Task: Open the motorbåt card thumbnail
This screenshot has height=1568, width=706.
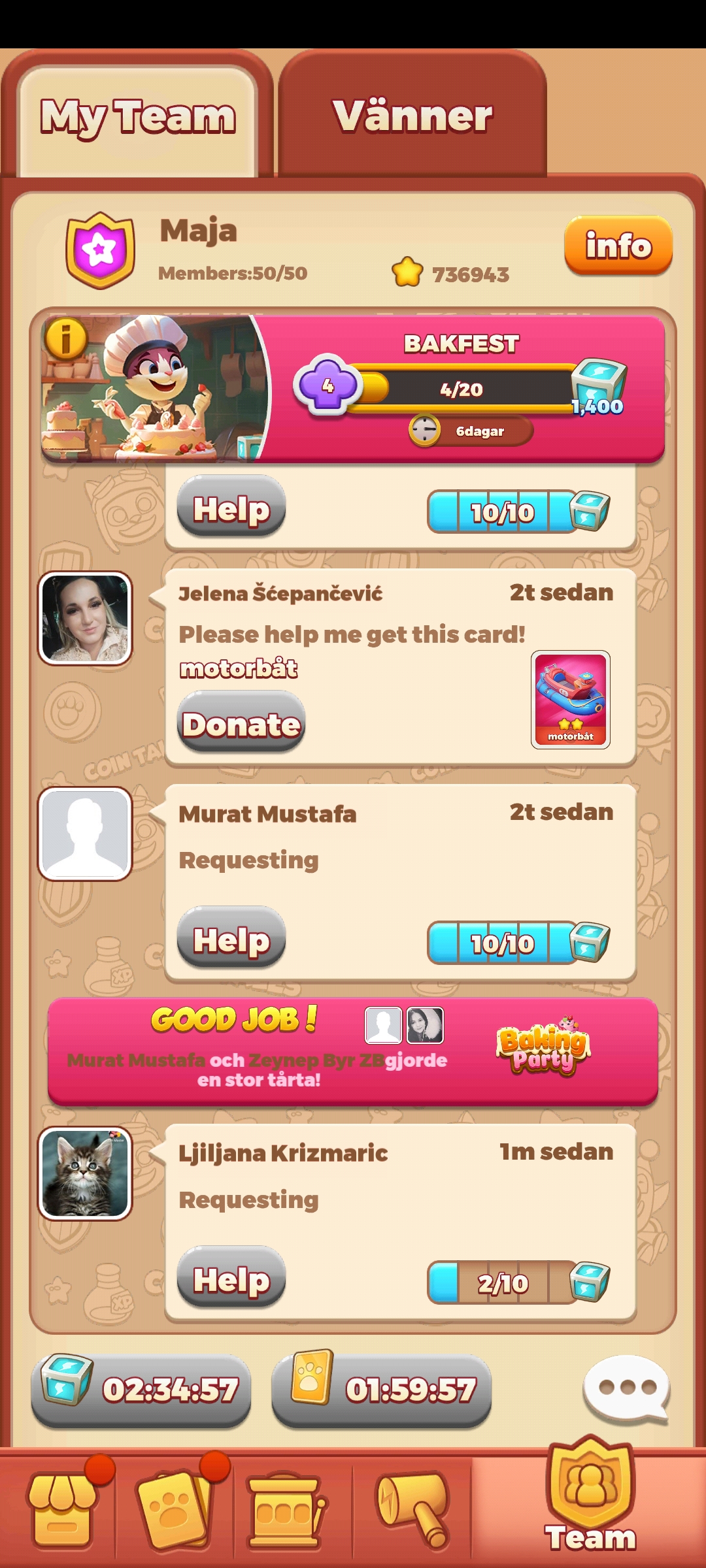Action: [571, 699]
